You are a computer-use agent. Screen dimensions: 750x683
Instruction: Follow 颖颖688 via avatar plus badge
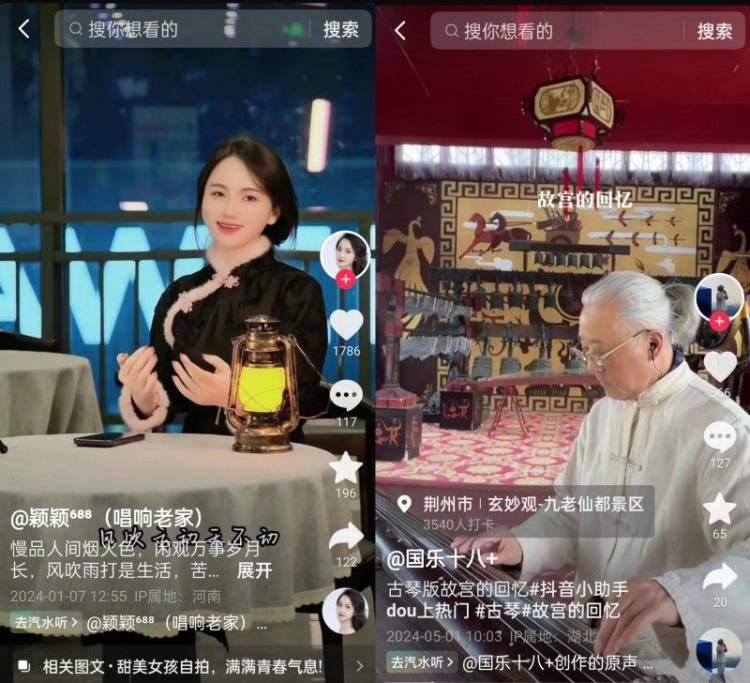coord(345,279)
